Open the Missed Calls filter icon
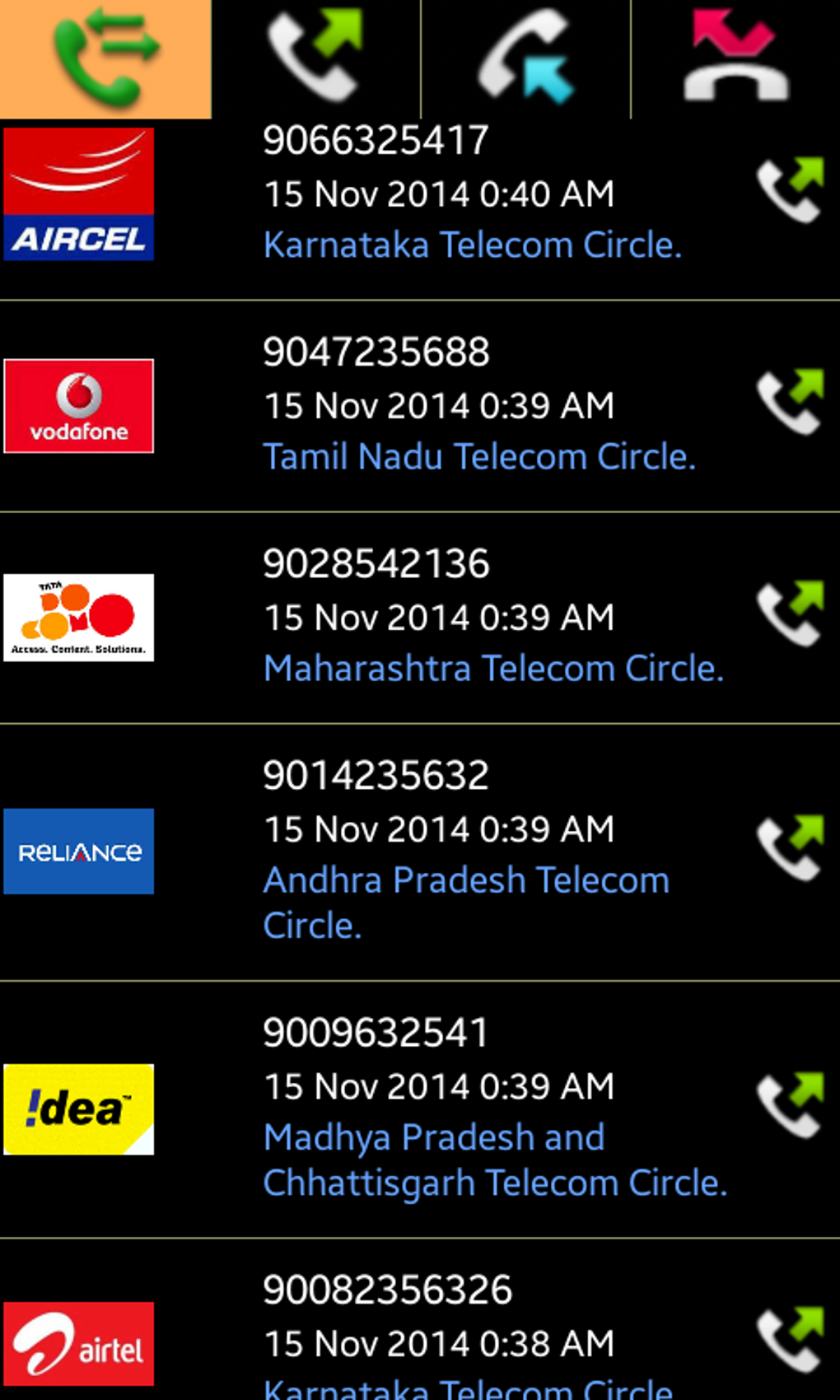The image size is (840, 1400). point(733,58)
